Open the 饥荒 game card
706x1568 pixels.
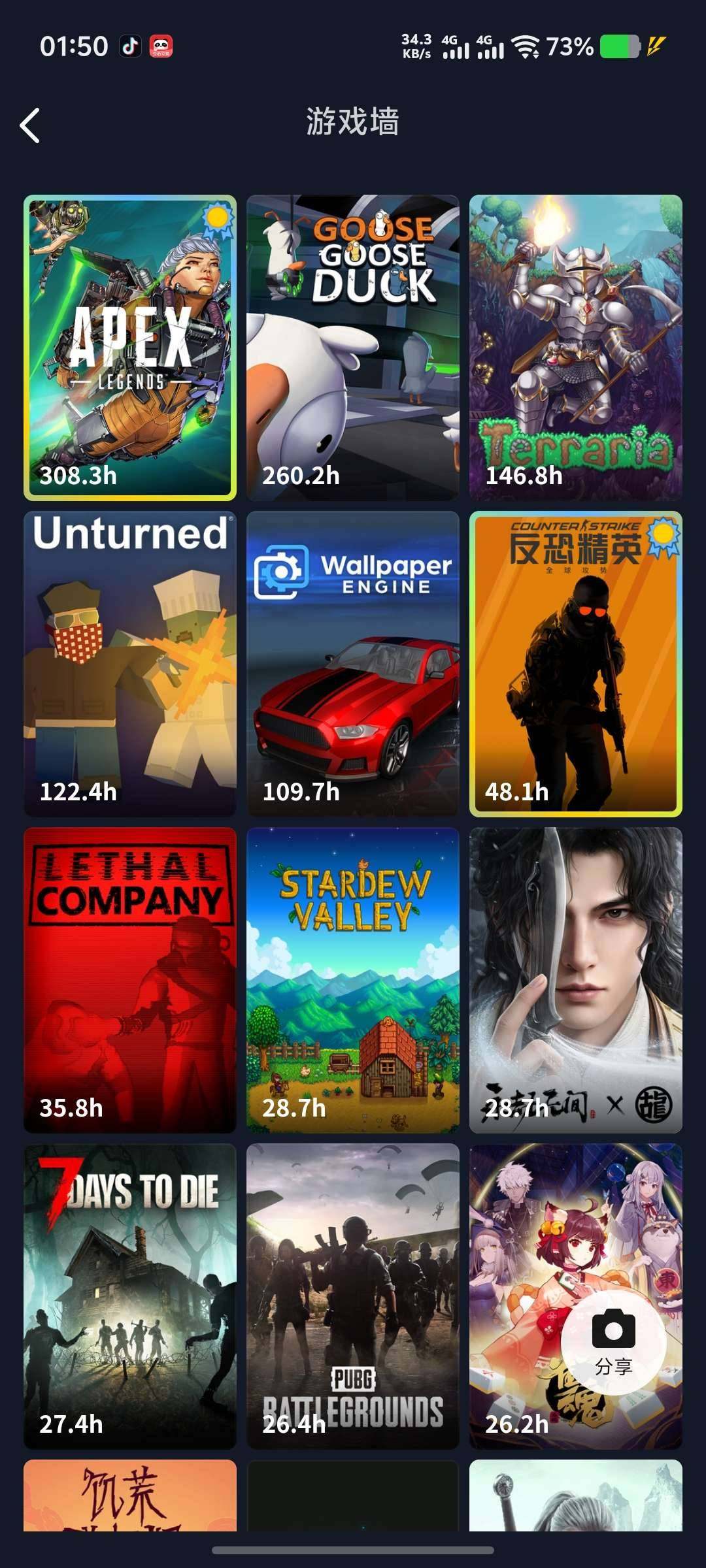click(x=130, y=1495)
